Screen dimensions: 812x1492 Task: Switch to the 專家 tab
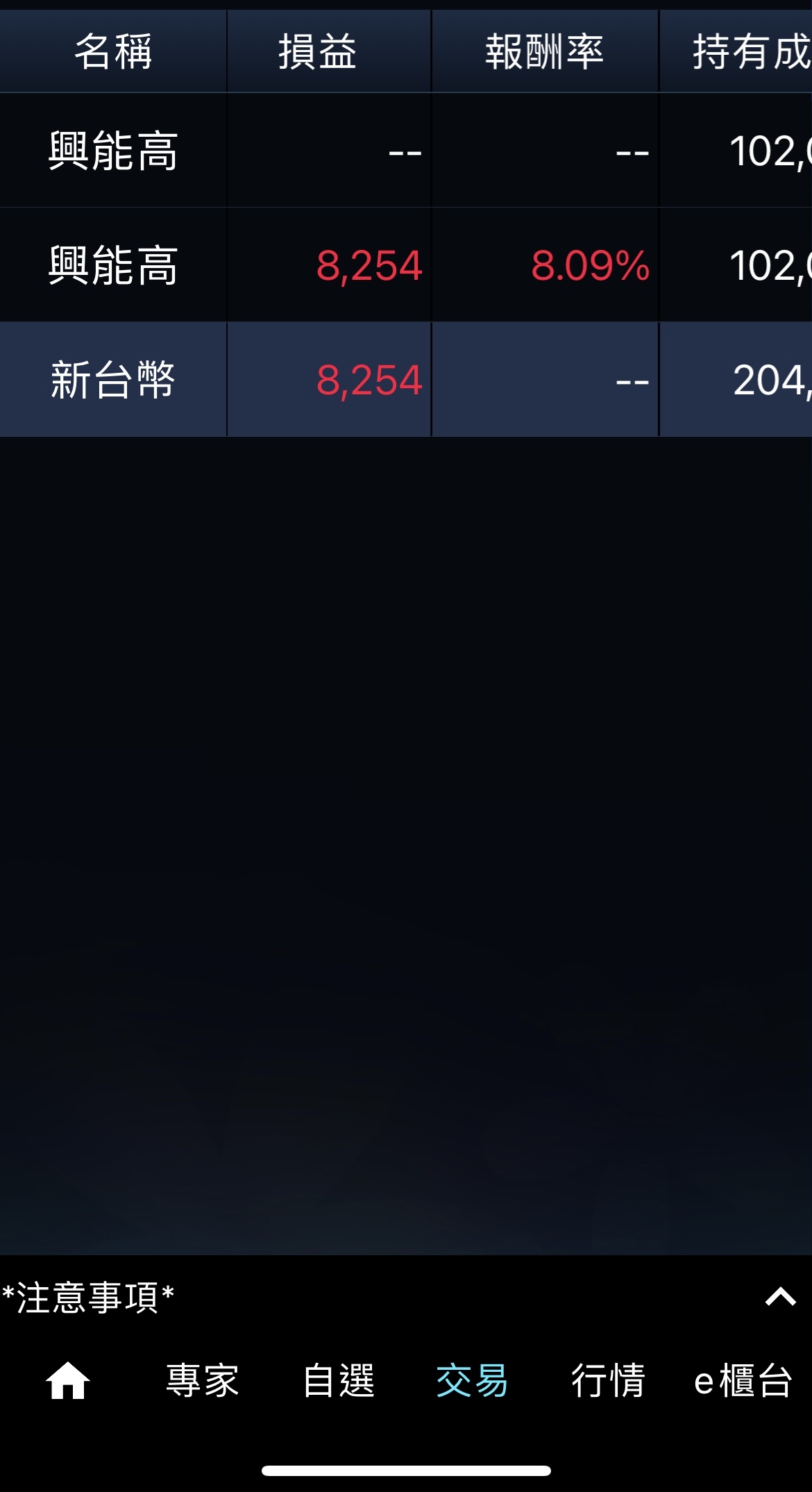(x=202, y=1380)
